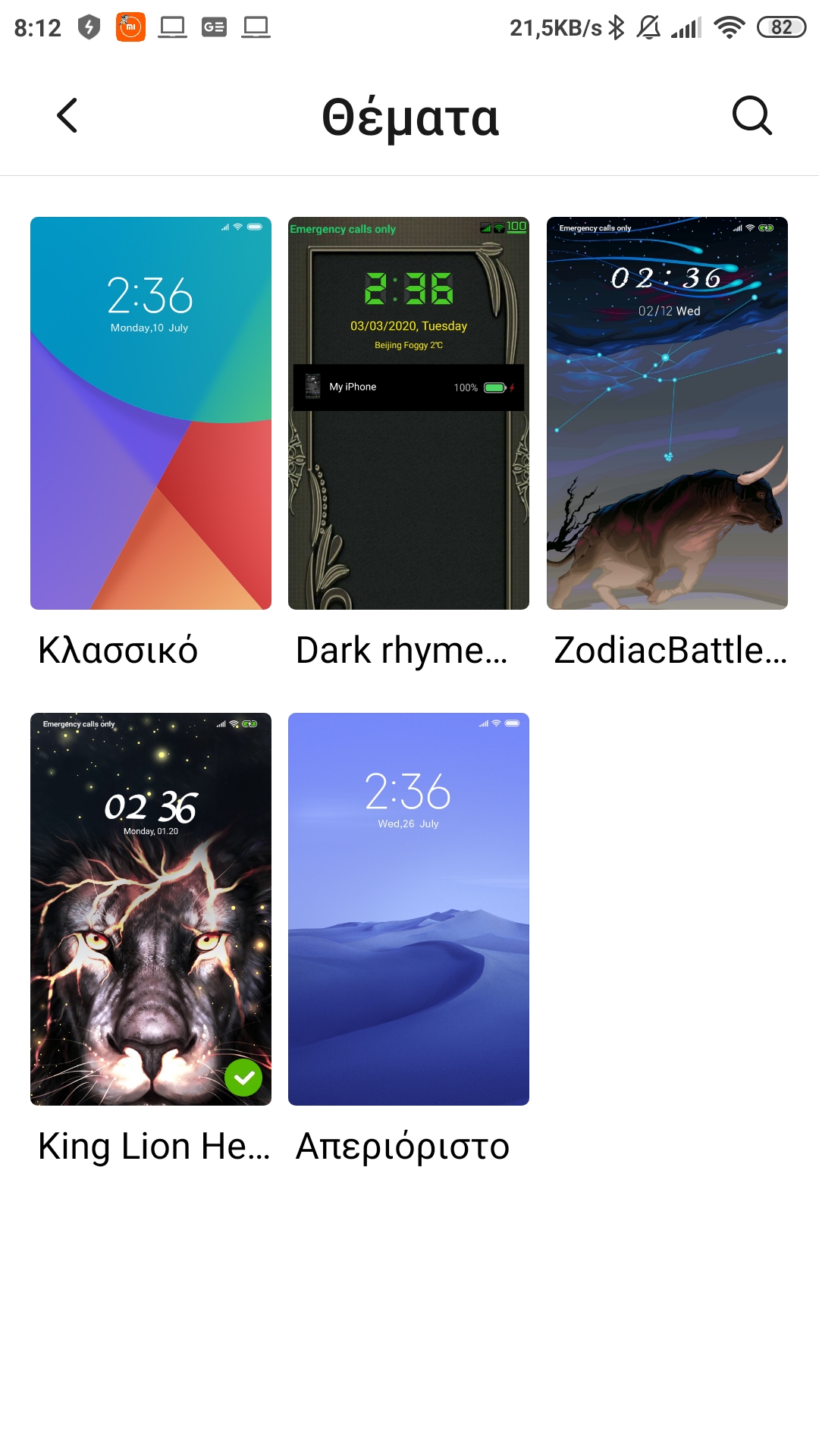This screenshot has height=1456, width=819.
Task: Choose the Απεριόριστο theme
Action: point(409,908)
